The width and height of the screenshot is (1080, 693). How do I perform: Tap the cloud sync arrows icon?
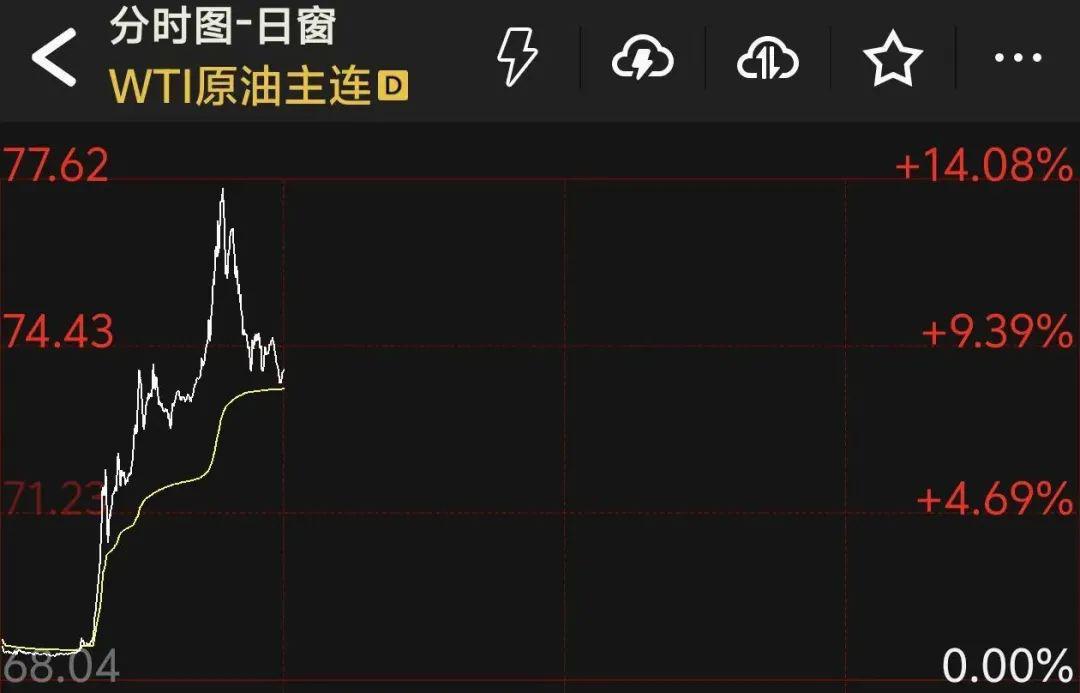tap(767, 59)
